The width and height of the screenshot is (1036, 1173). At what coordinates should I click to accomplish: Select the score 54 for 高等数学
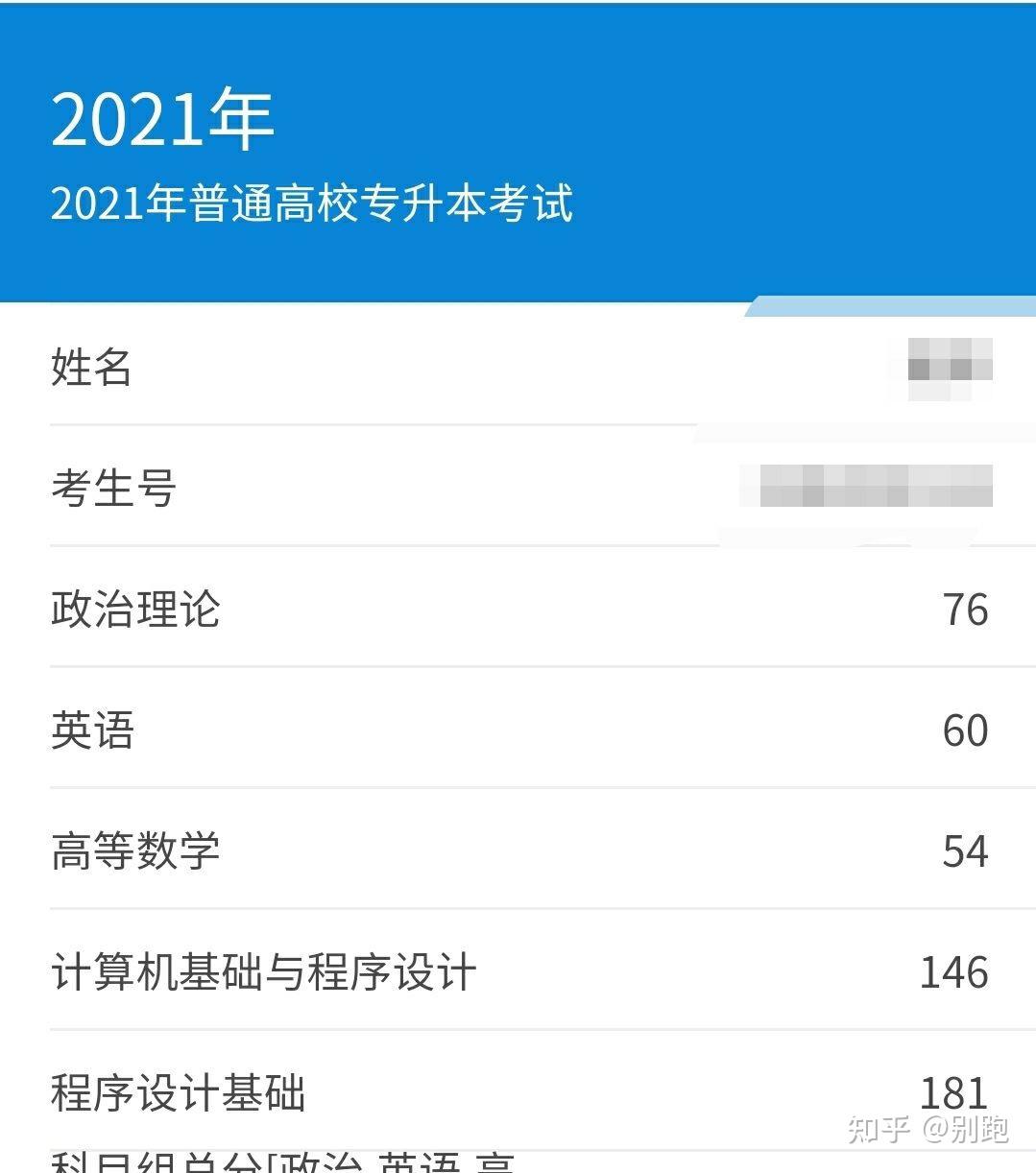(x=965, y=850)
